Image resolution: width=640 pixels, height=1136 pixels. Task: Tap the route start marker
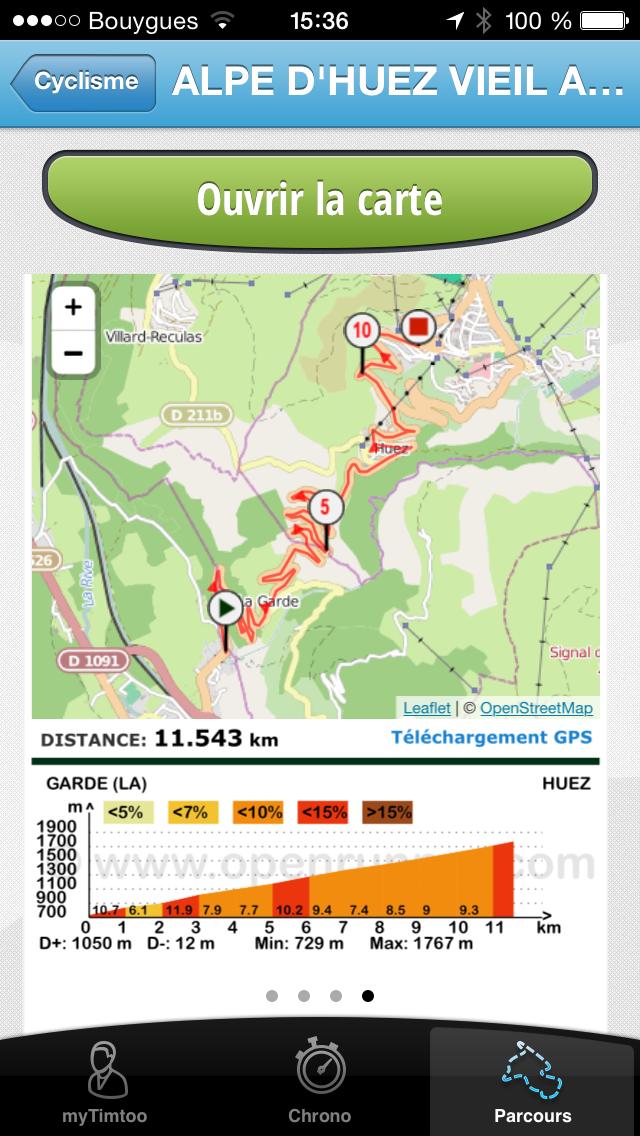[x=225, y=607]
